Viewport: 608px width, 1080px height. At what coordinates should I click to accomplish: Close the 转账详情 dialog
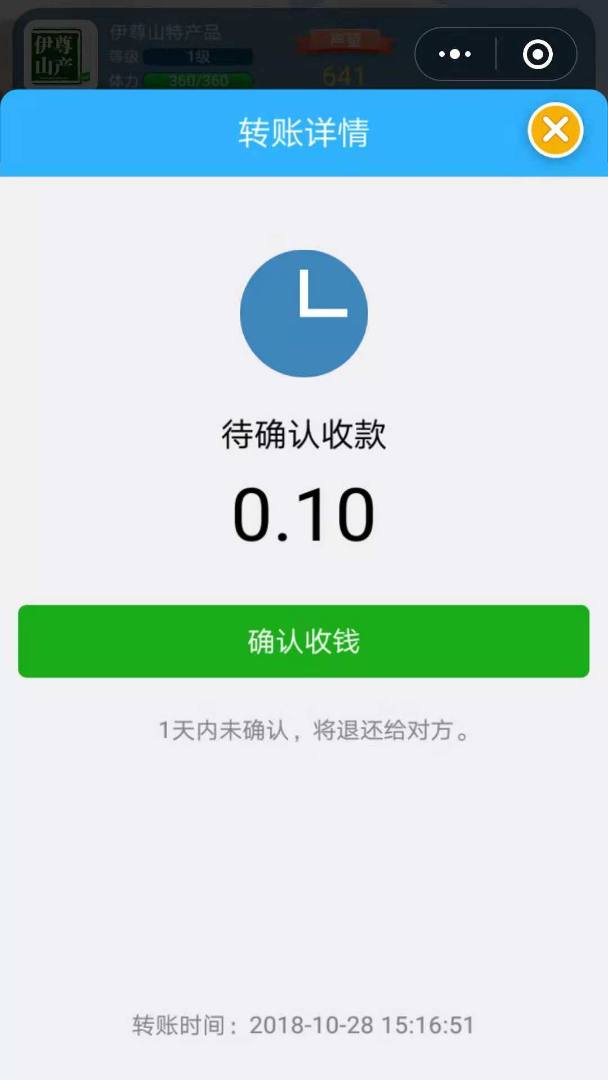pos(555,130)
